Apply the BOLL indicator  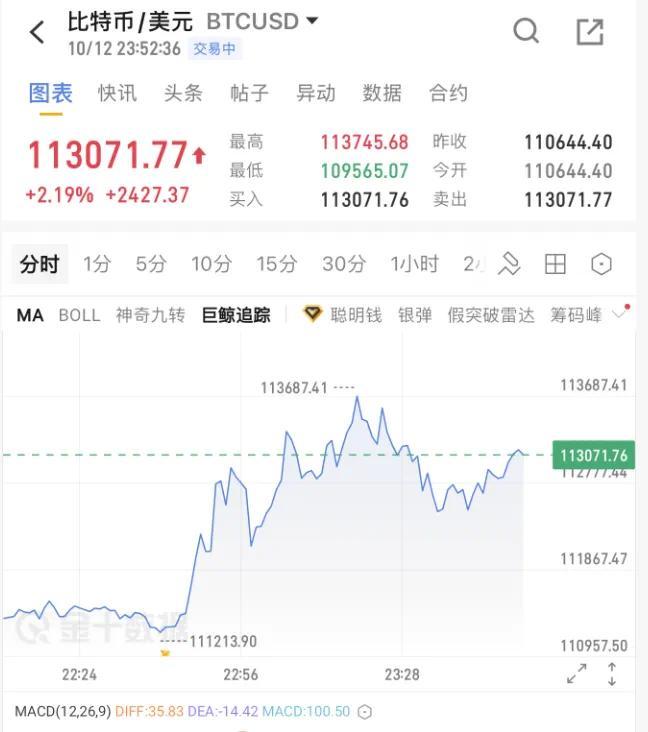(79, 315)
